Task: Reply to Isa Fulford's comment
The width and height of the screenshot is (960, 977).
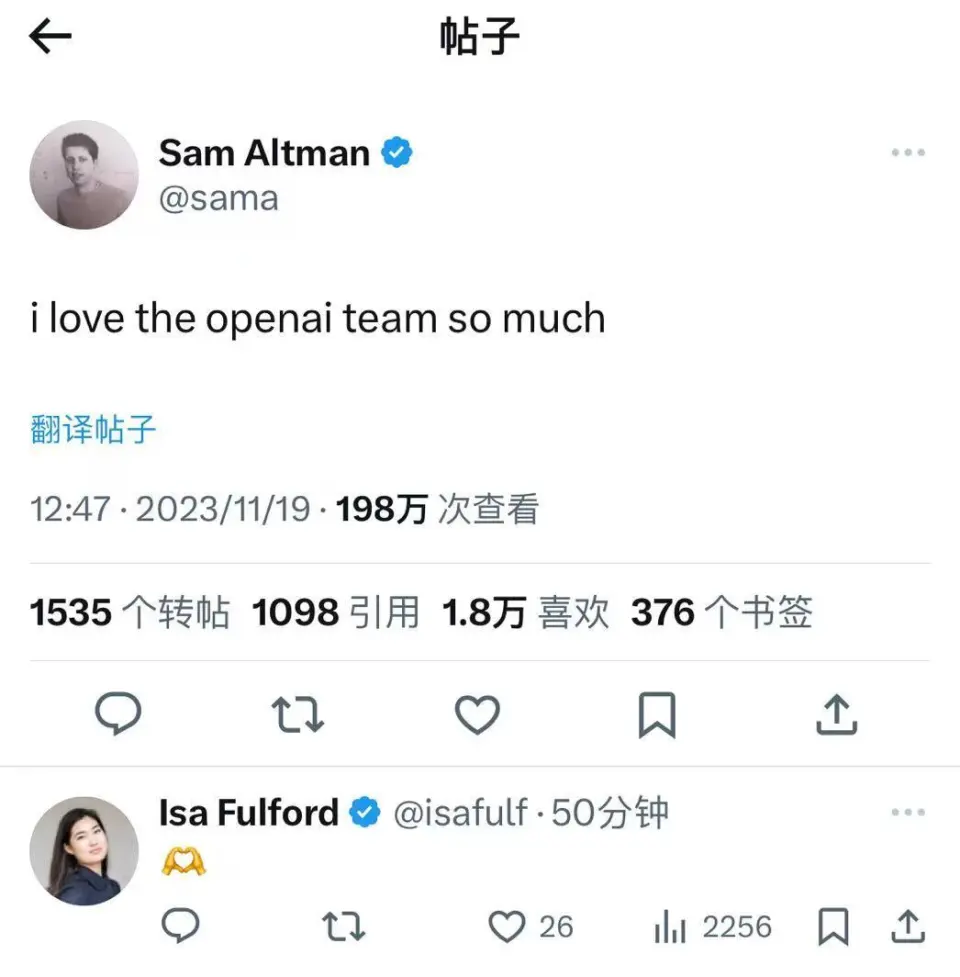Action: tap(181, 927)
